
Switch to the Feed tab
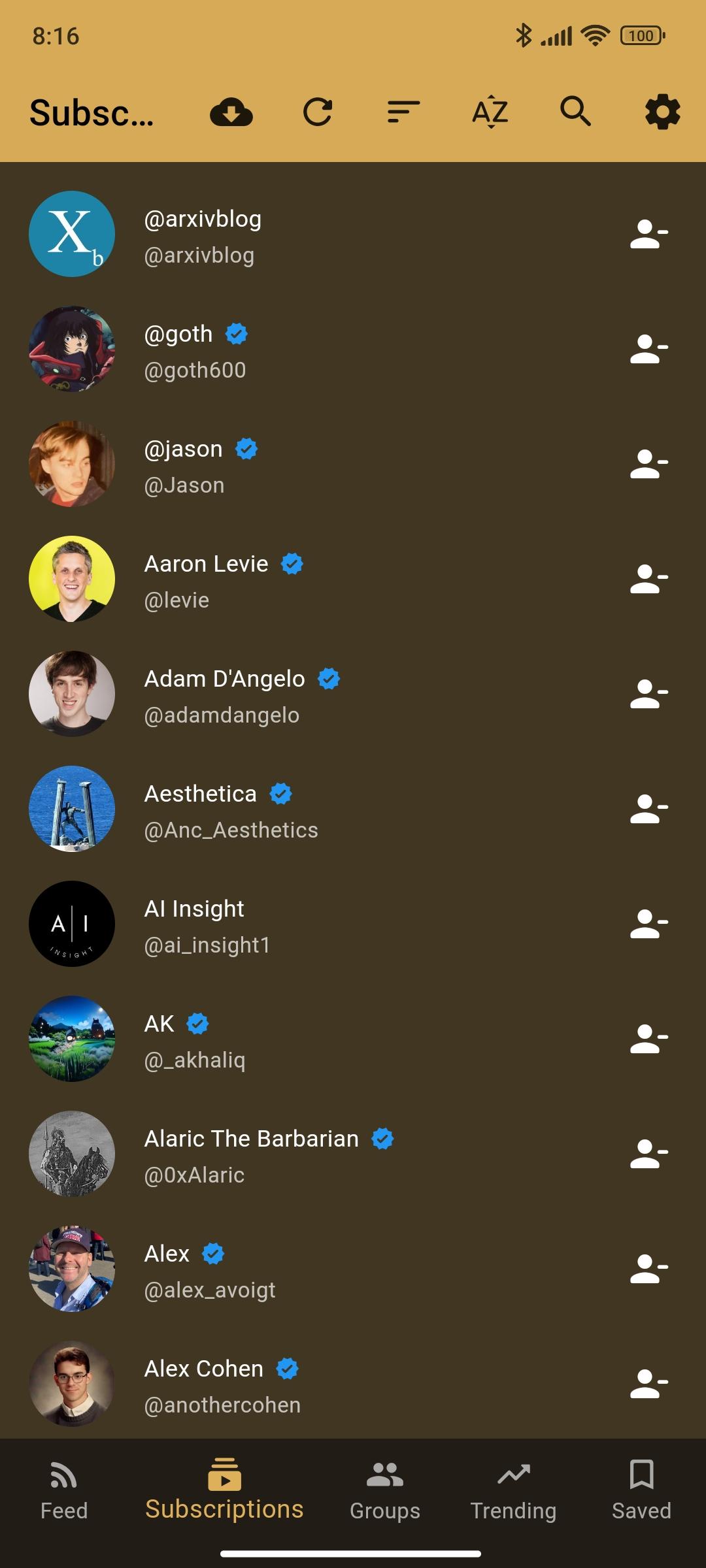click(64, 1491)
